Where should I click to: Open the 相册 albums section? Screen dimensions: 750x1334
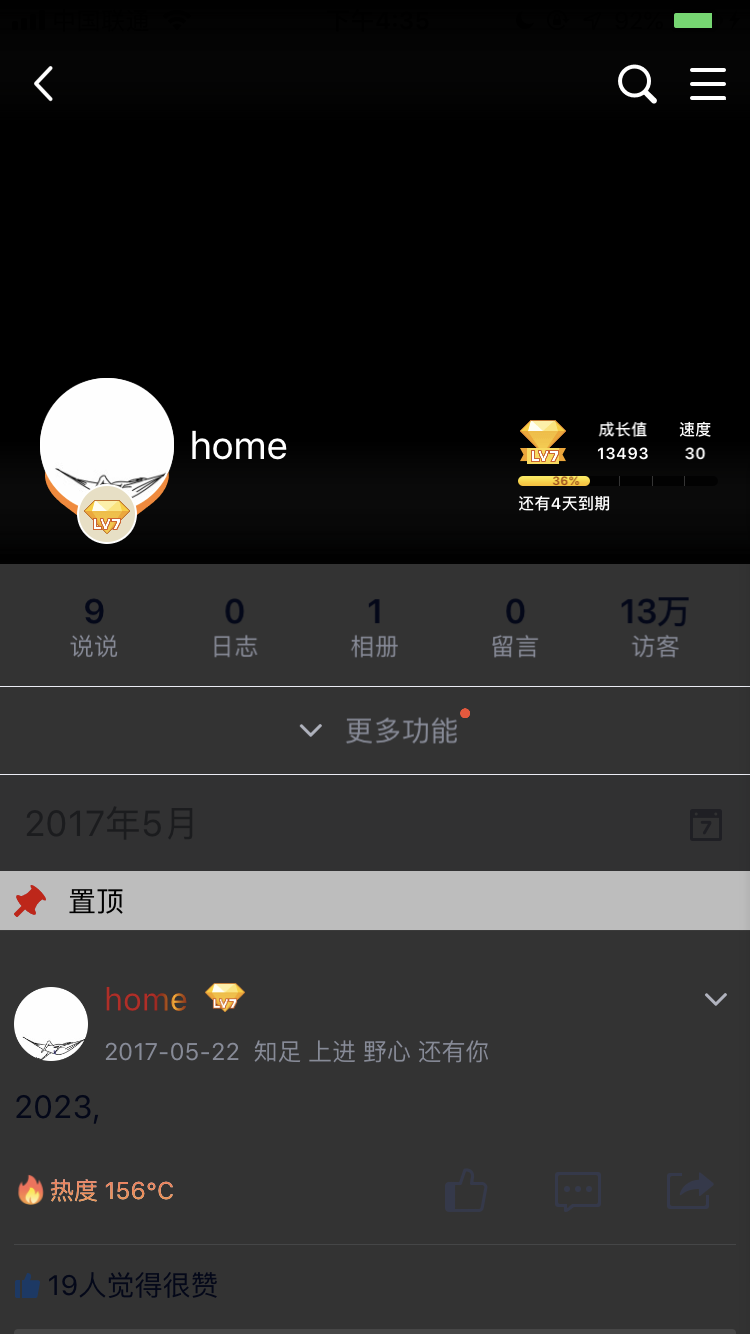[x=375, y=628]
